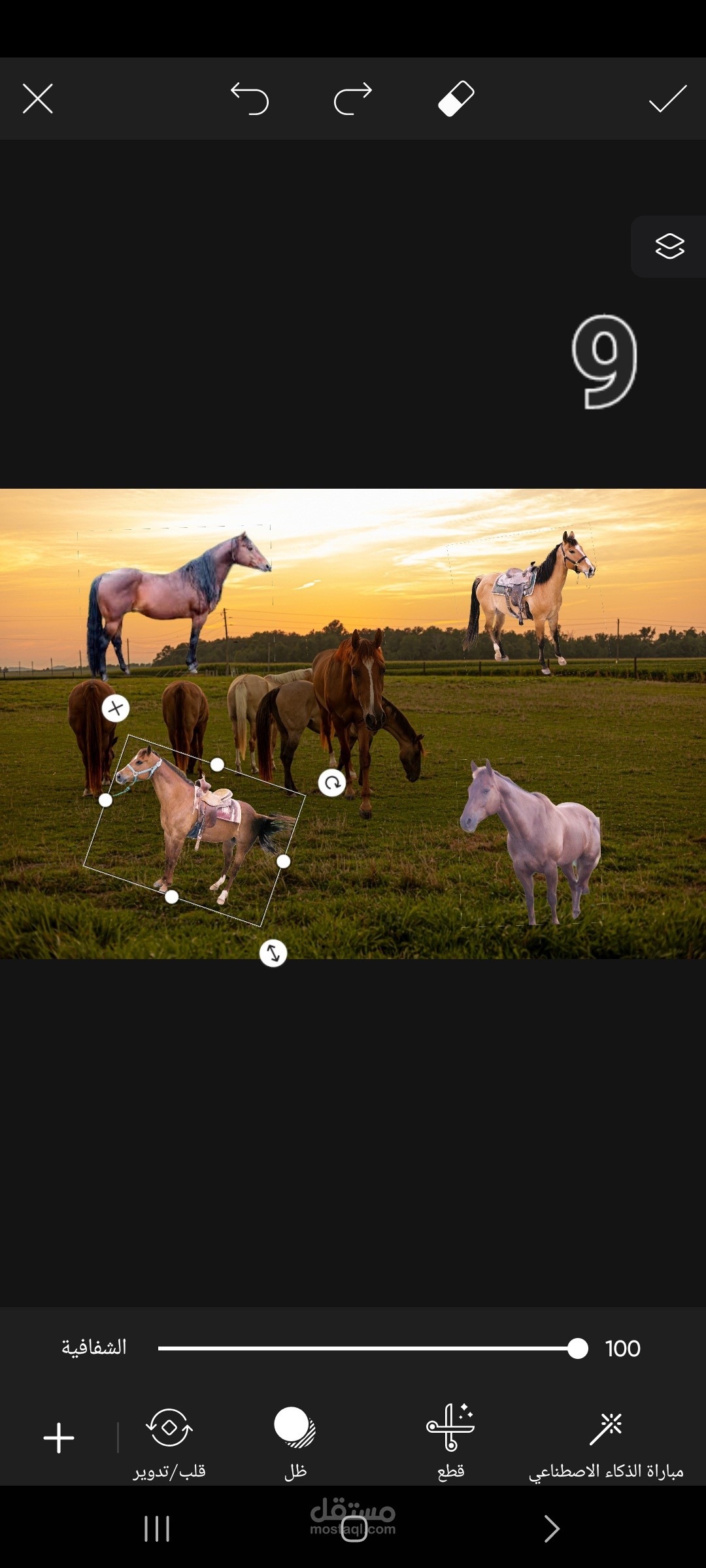Viewport: 706px width, 1568px height.
Task: Open the layers panel
Action: [x=669, y=246]
